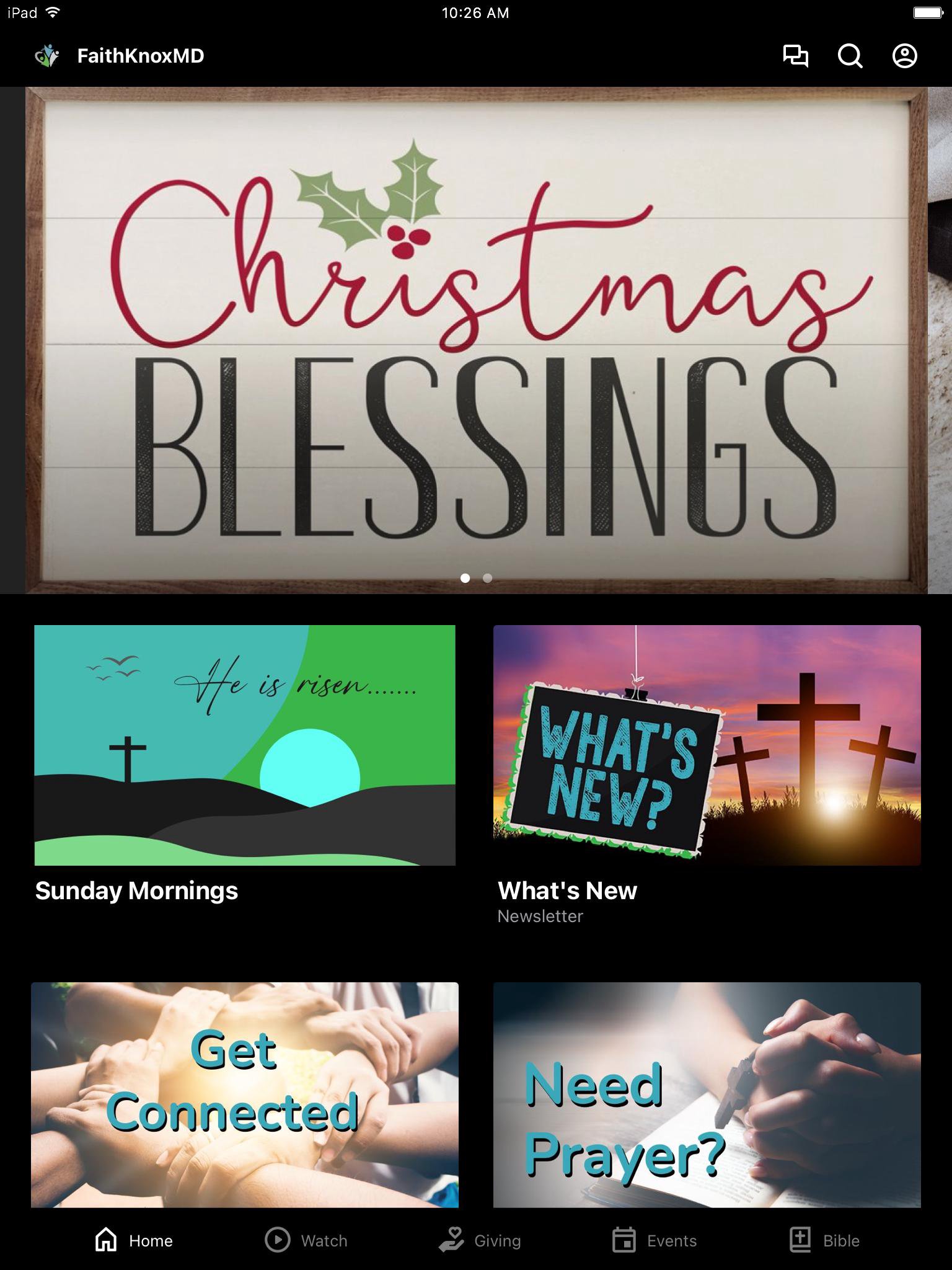Go to the Events tab

tap(654, 1240)
